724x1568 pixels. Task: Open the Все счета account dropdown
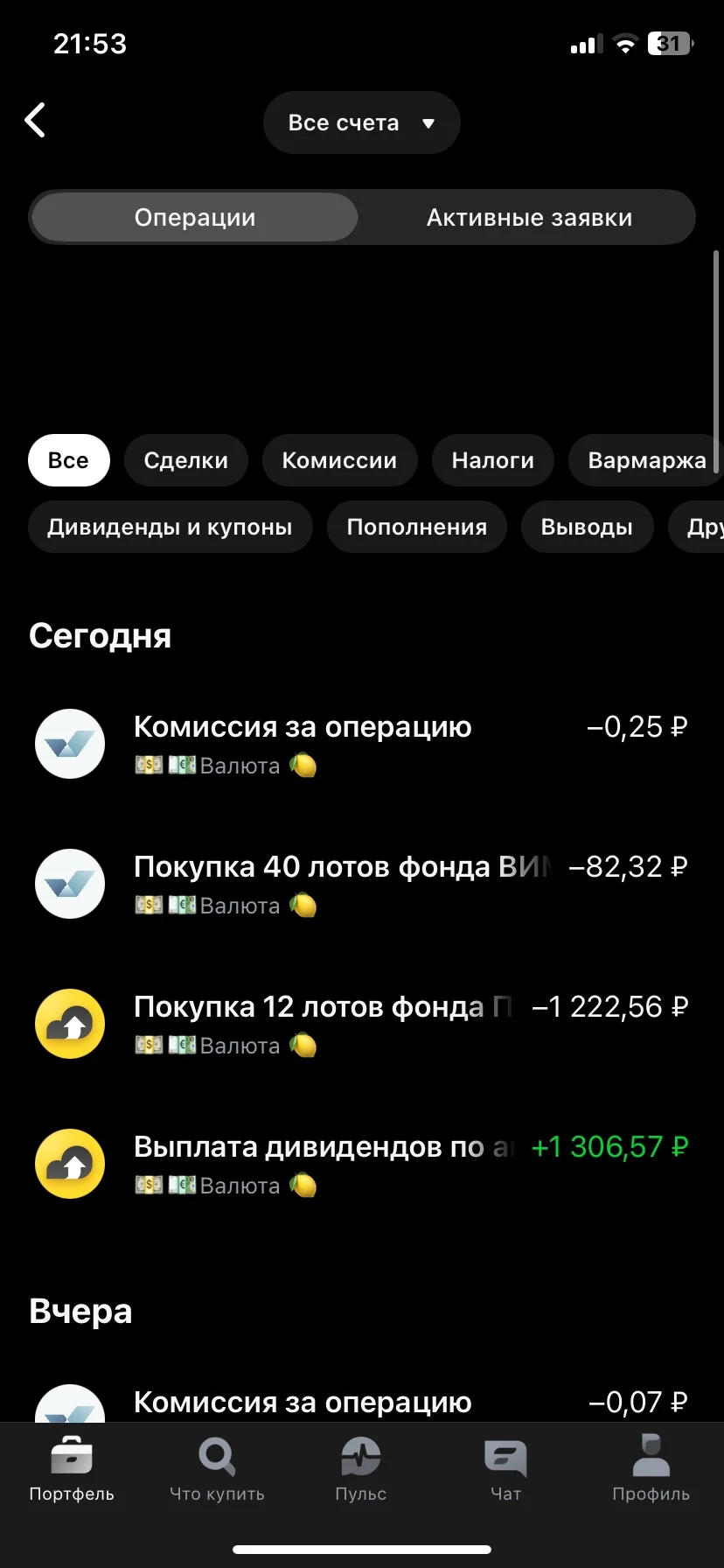[x=361, y=122]
